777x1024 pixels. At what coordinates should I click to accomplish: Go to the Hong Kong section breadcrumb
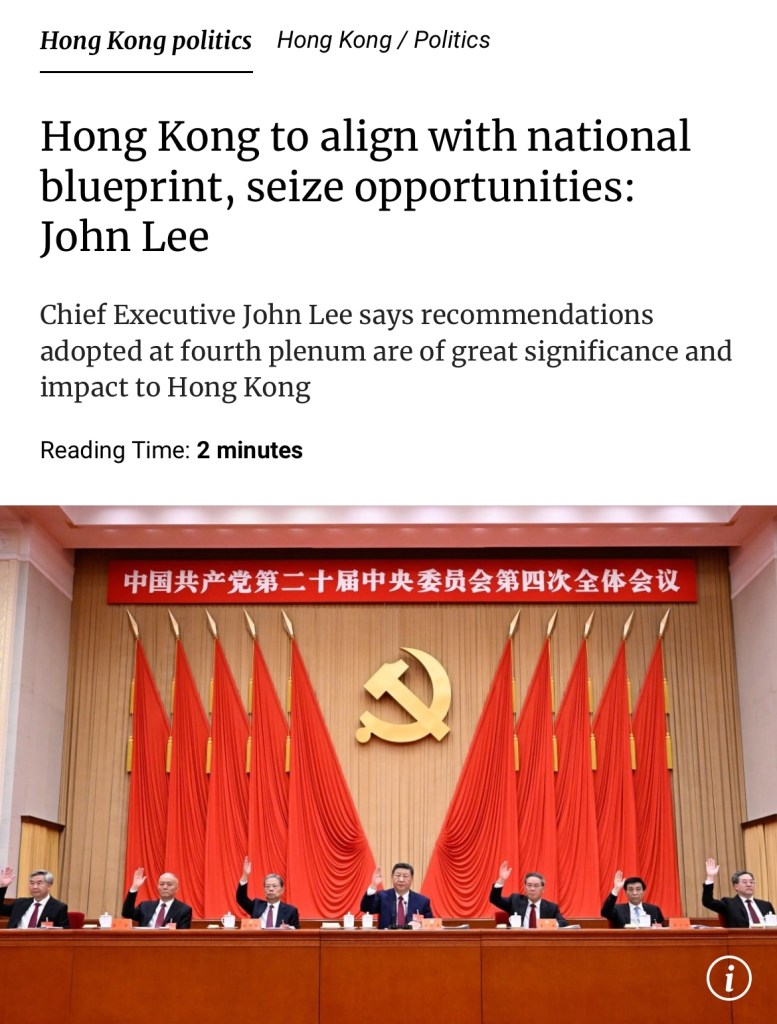click(334, 40)
